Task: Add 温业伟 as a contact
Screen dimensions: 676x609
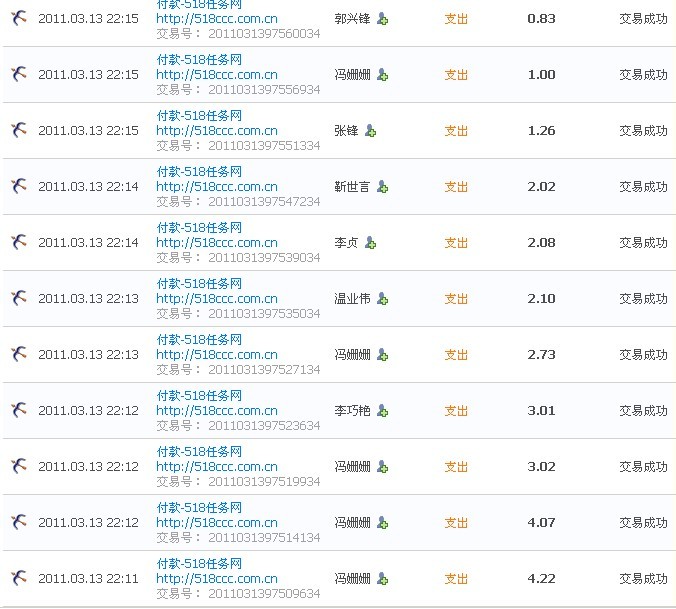Action: point(383,299)
